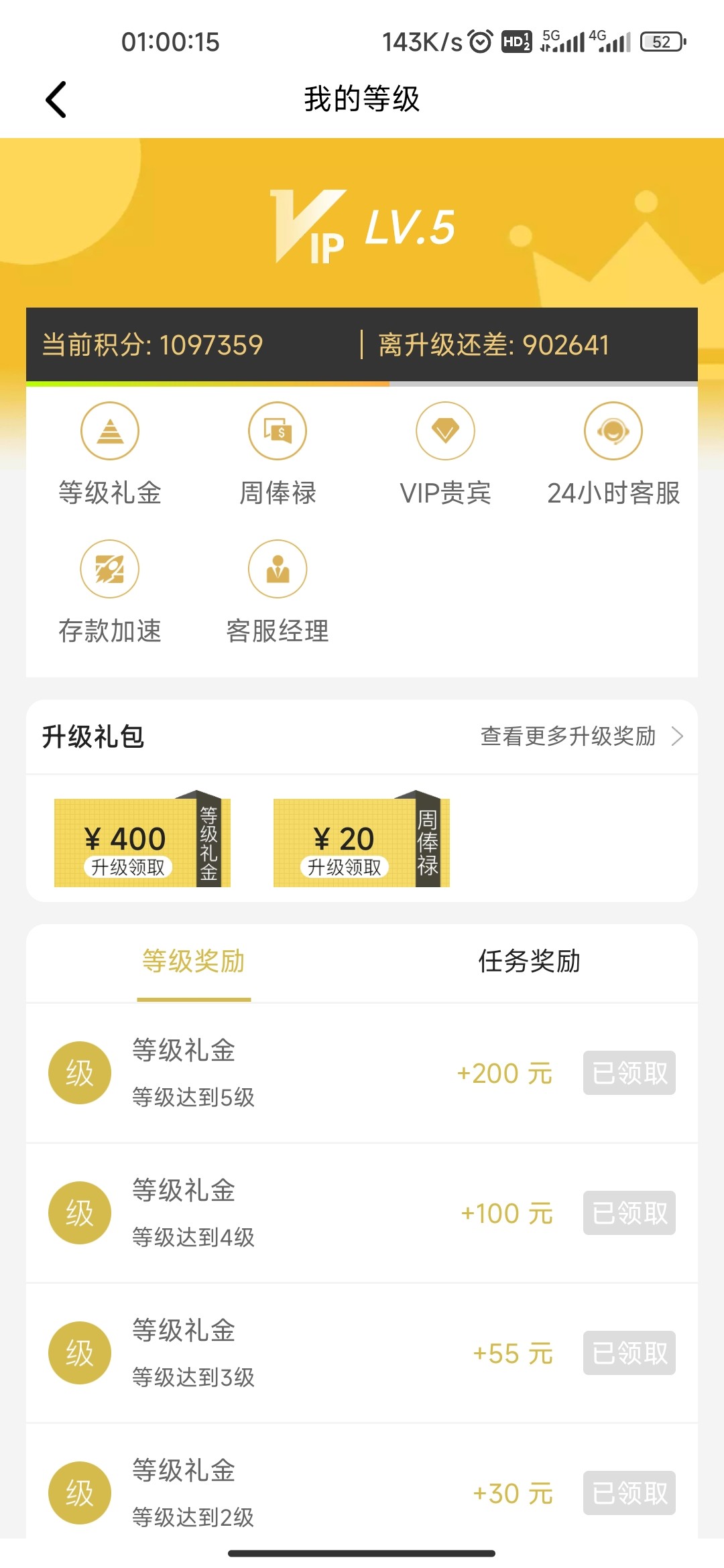
Task: Tap 已领取 for the 2级 reward
Action: point(629,1493)
